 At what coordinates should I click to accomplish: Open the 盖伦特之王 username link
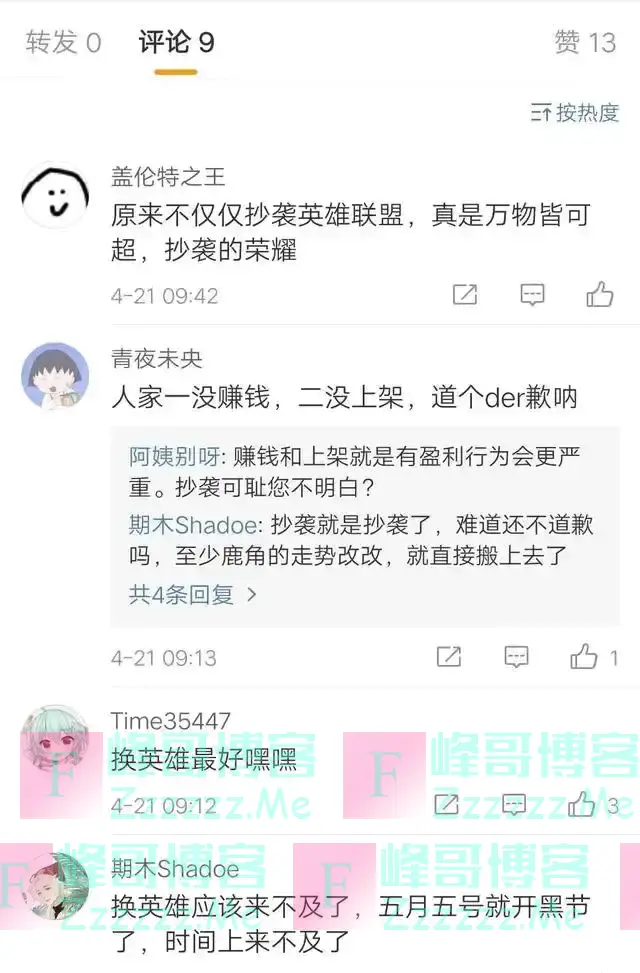(168, 177)
